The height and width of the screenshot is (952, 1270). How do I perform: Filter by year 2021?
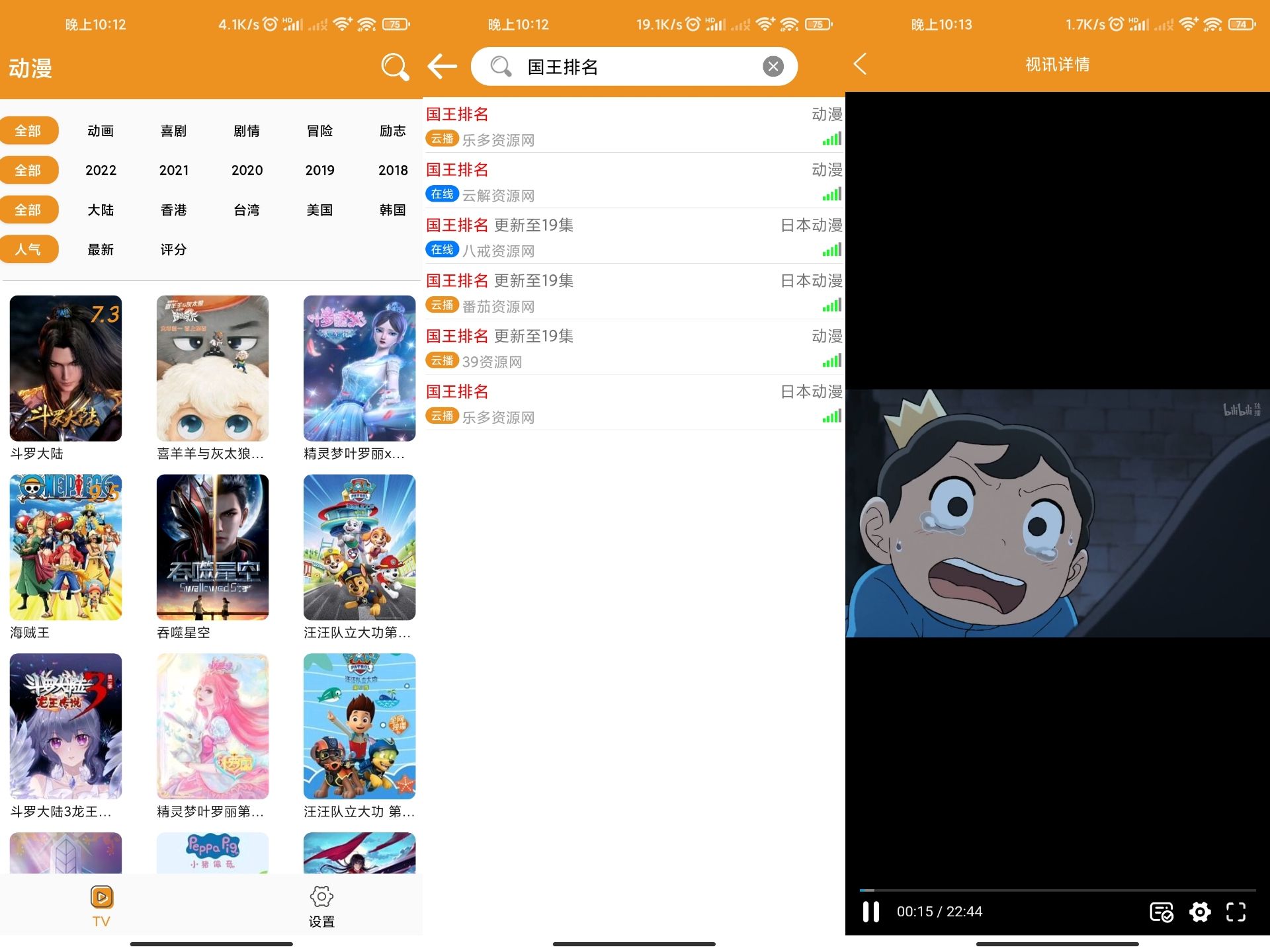click(173, 171)
